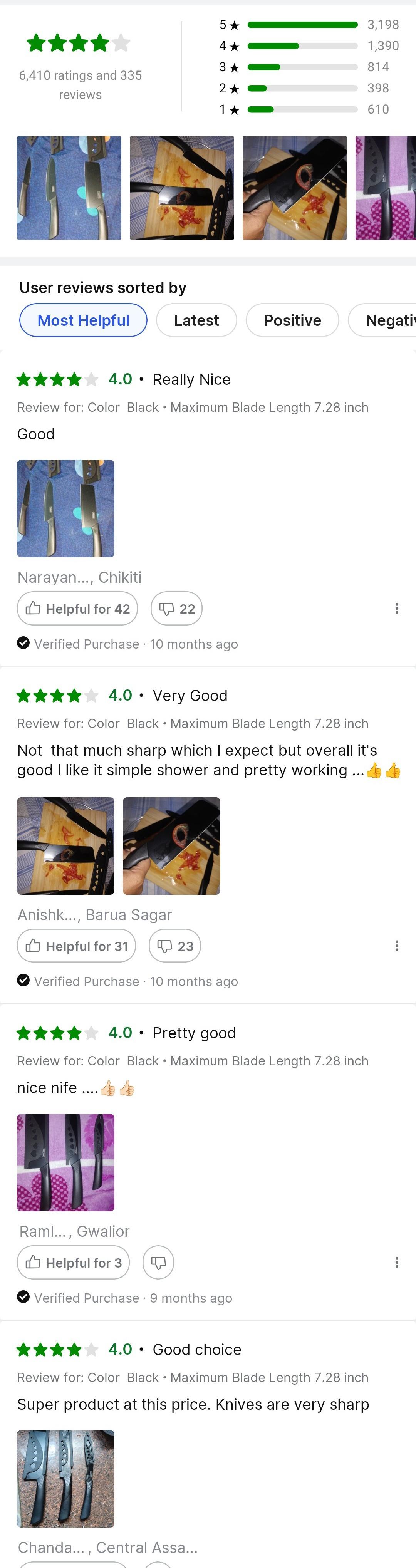Dislike the Pretty good review

coord(158,1263)
